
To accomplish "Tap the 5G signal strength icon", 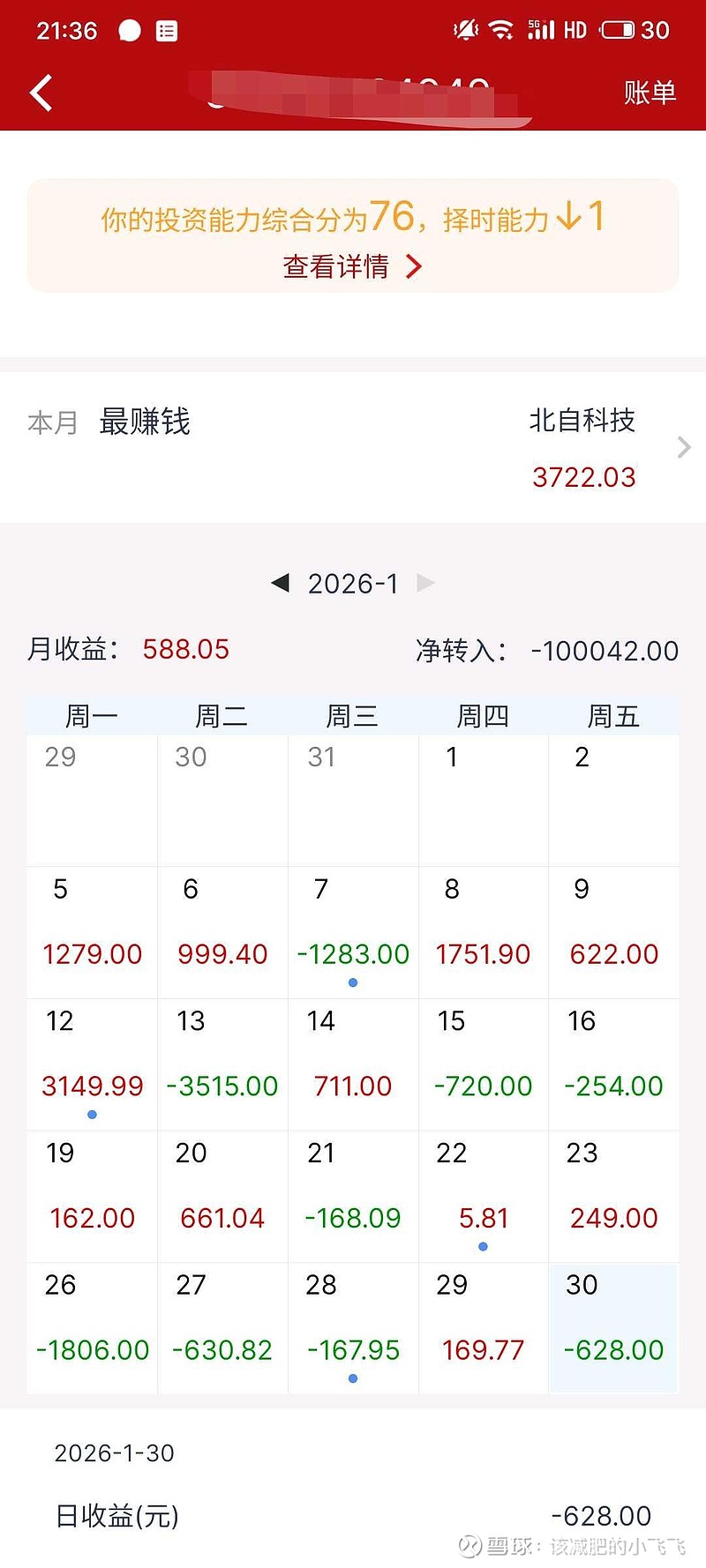I will [541, 29].
